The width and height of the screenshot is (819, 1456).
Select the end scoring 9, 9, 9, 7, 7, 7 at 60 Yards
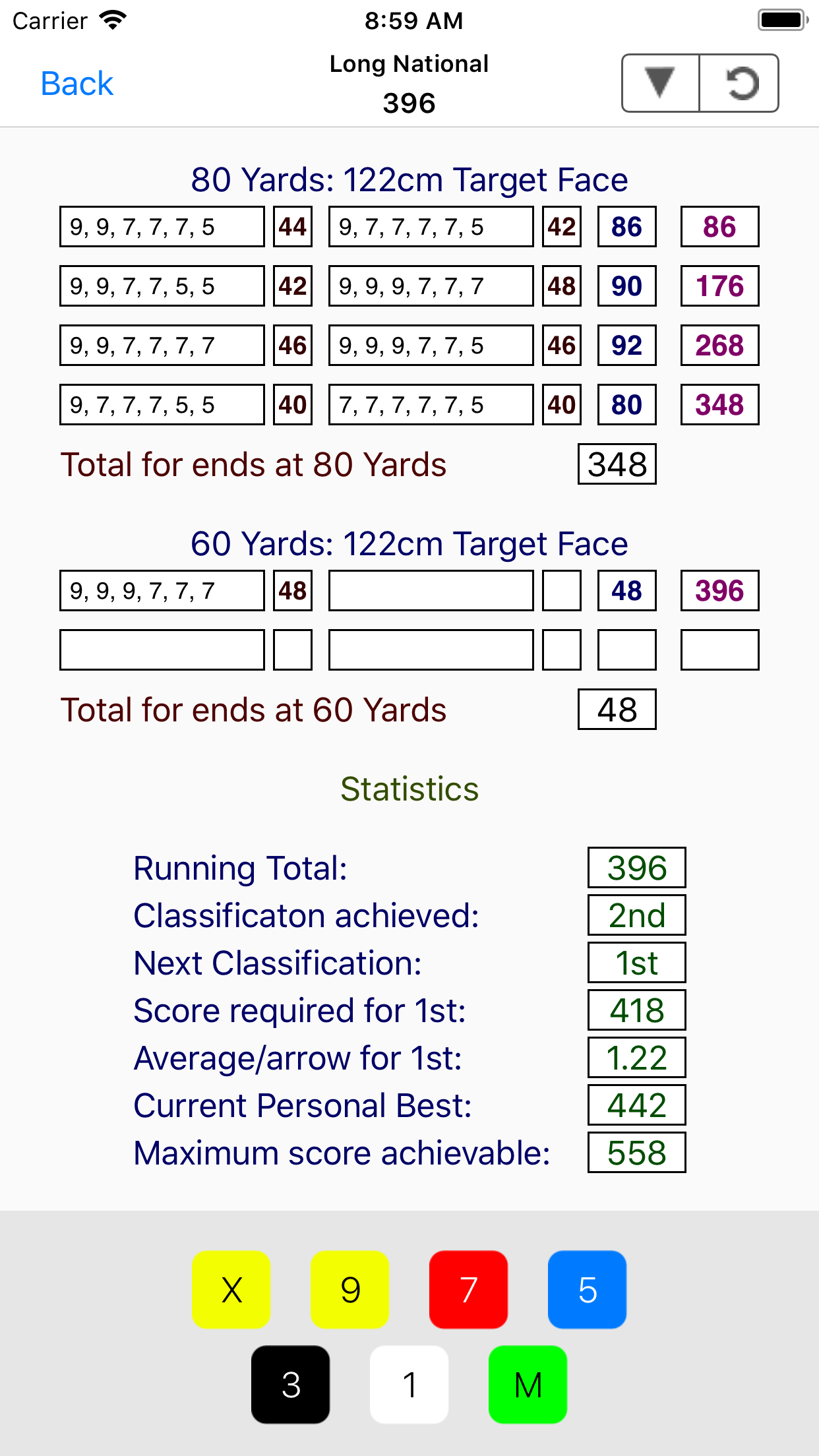[162, 591]
